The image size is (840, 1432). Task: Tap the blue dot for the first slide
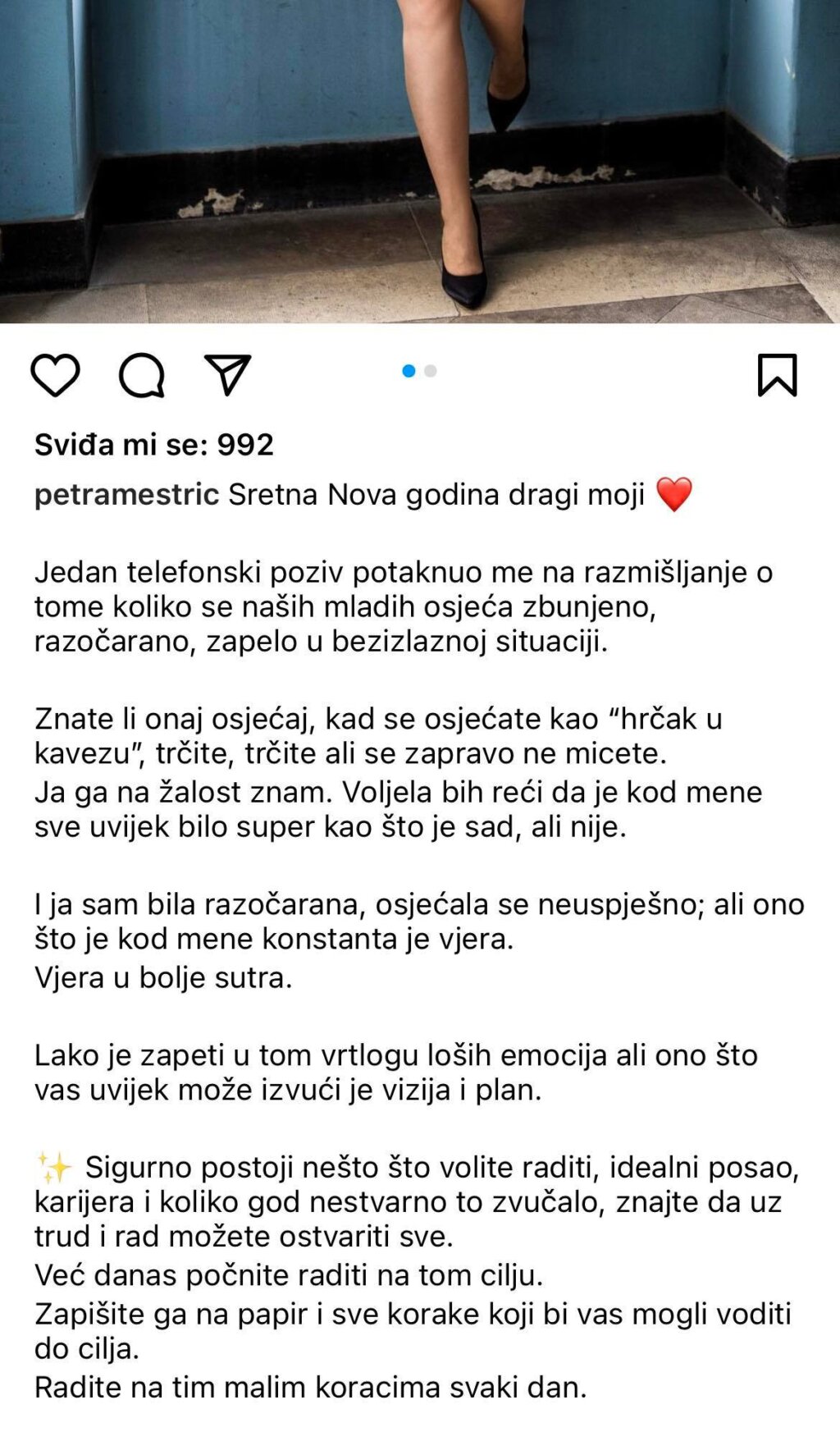409,372
